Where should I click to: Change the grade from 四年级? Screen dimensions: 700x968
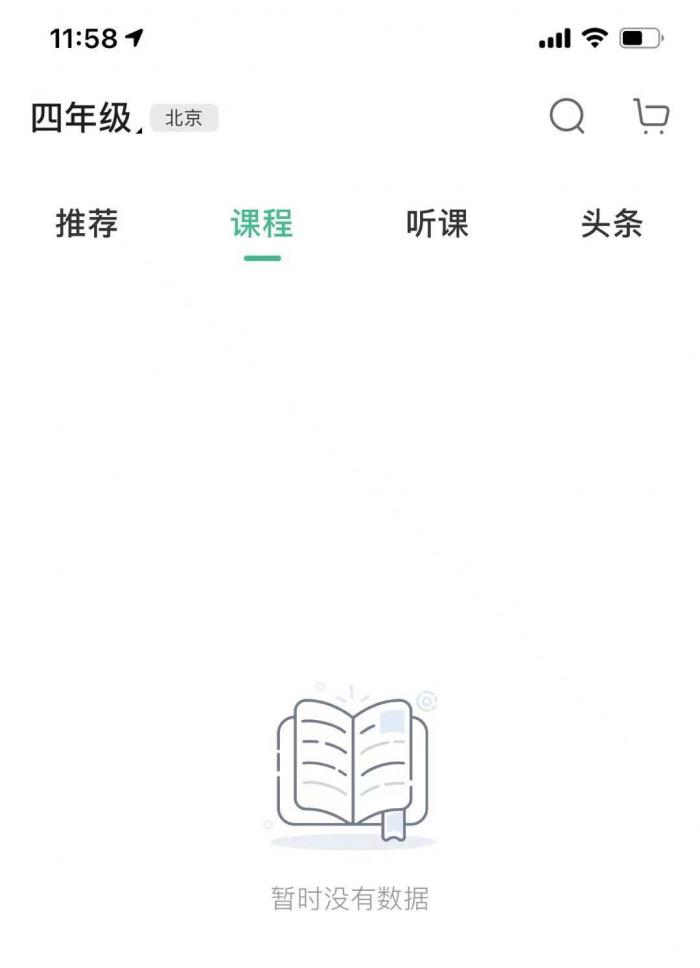(84, 119)
